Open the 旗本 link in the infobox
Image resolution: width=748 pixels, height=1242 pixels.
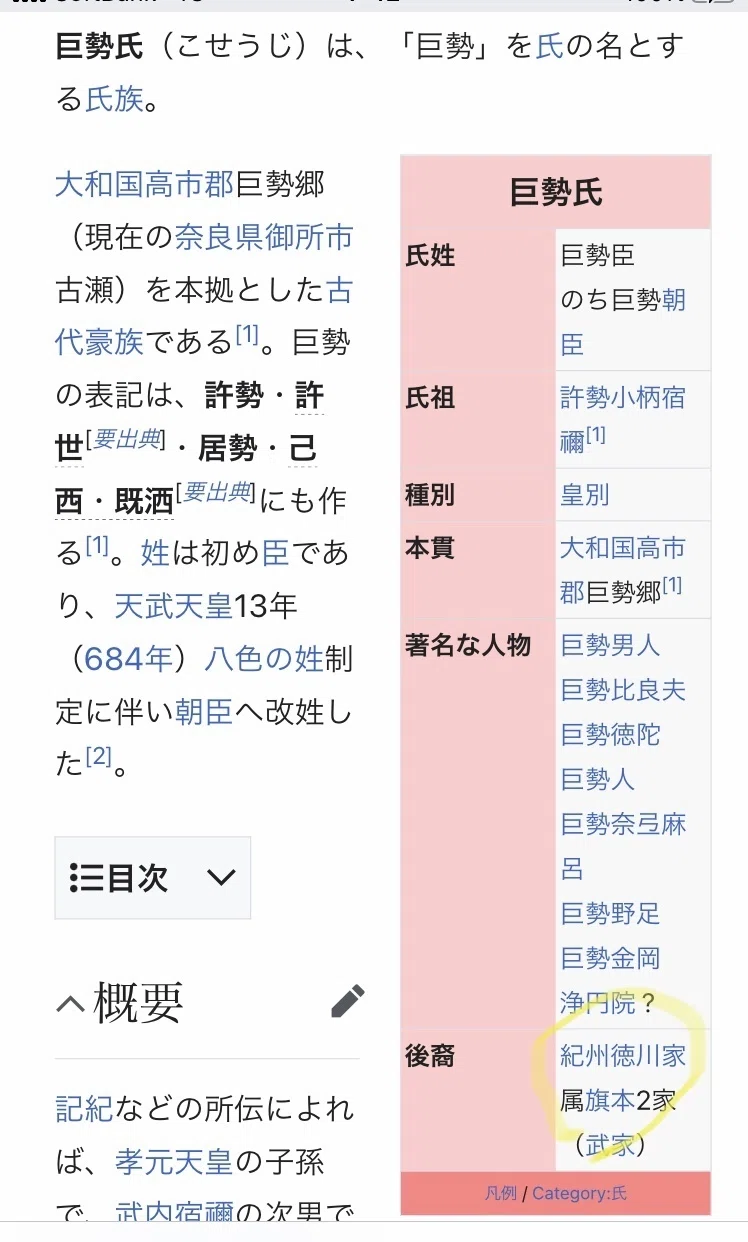click(x=610, y=1101)
